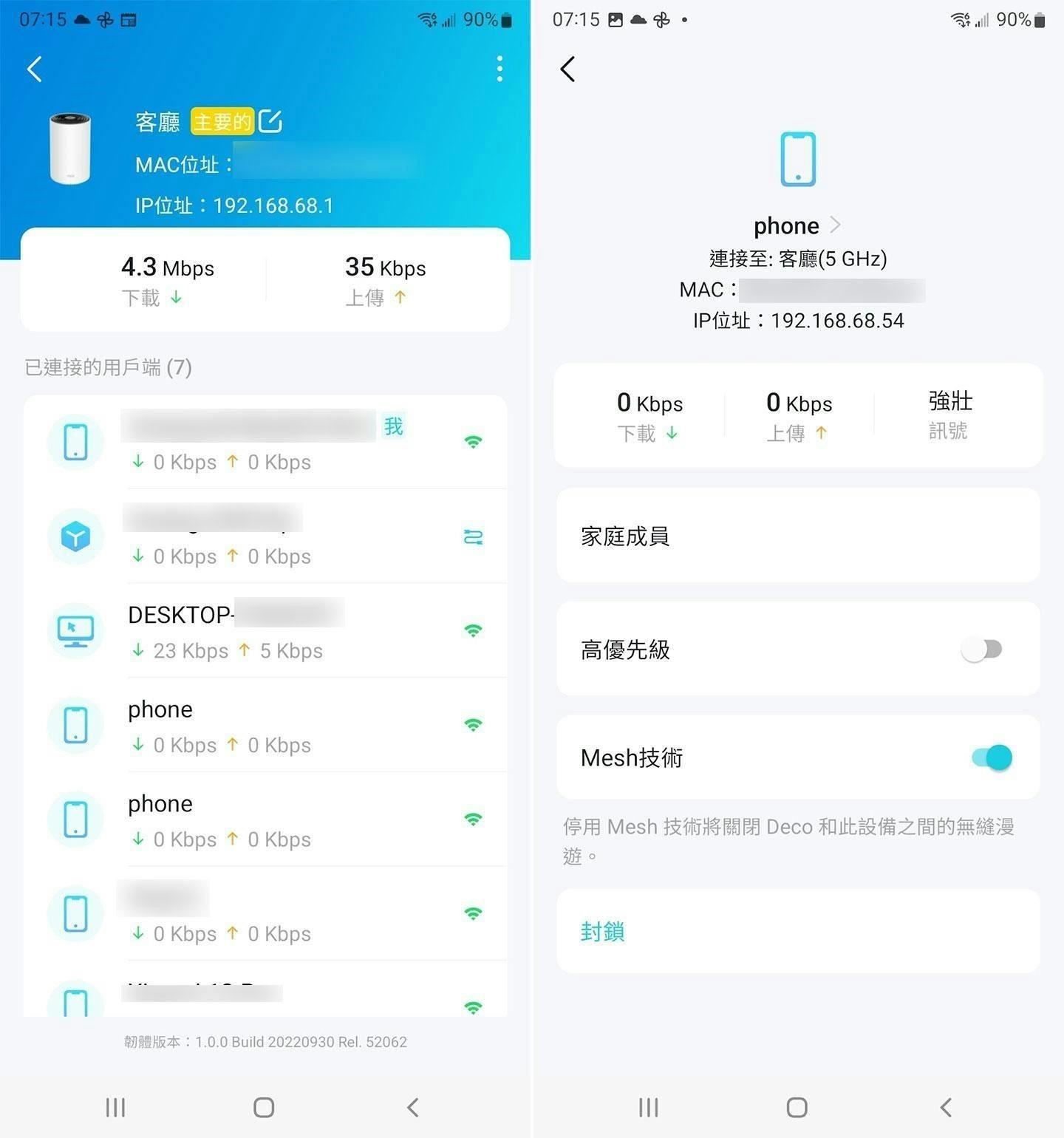
Task: Edit the 客廳 Deco name
Action: coord(270,120)
